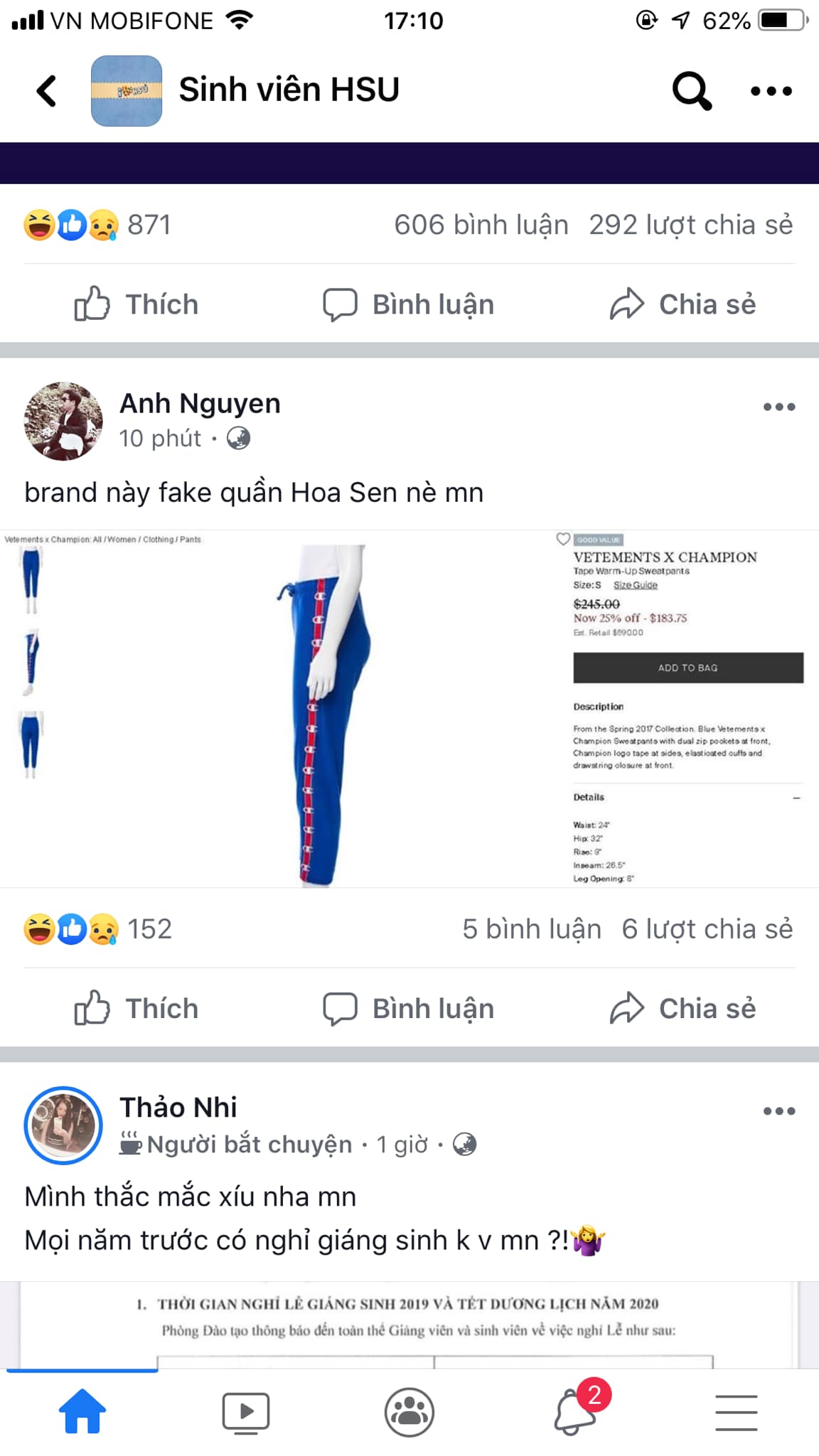Comment on Anh Nguyen's post
The width and height of the screenshot is (819, 1456).
click(409, 1008)
